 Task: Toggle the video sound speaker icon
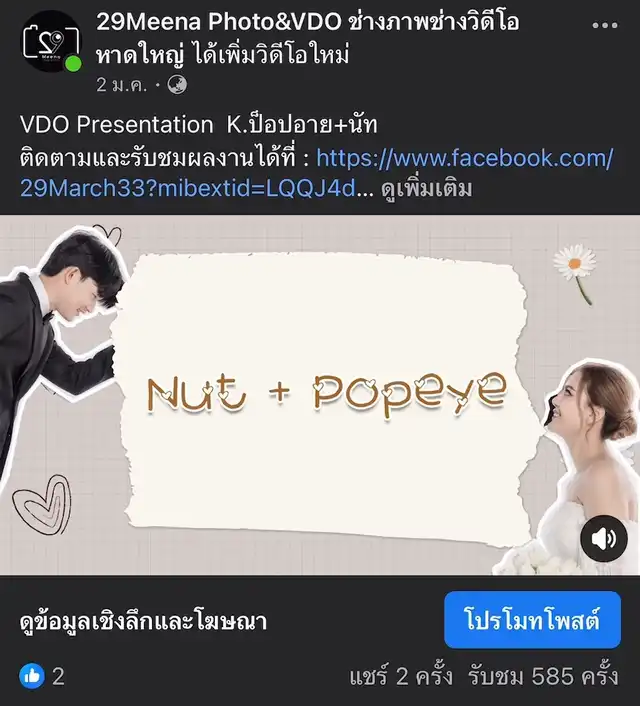tap(604, 538)
